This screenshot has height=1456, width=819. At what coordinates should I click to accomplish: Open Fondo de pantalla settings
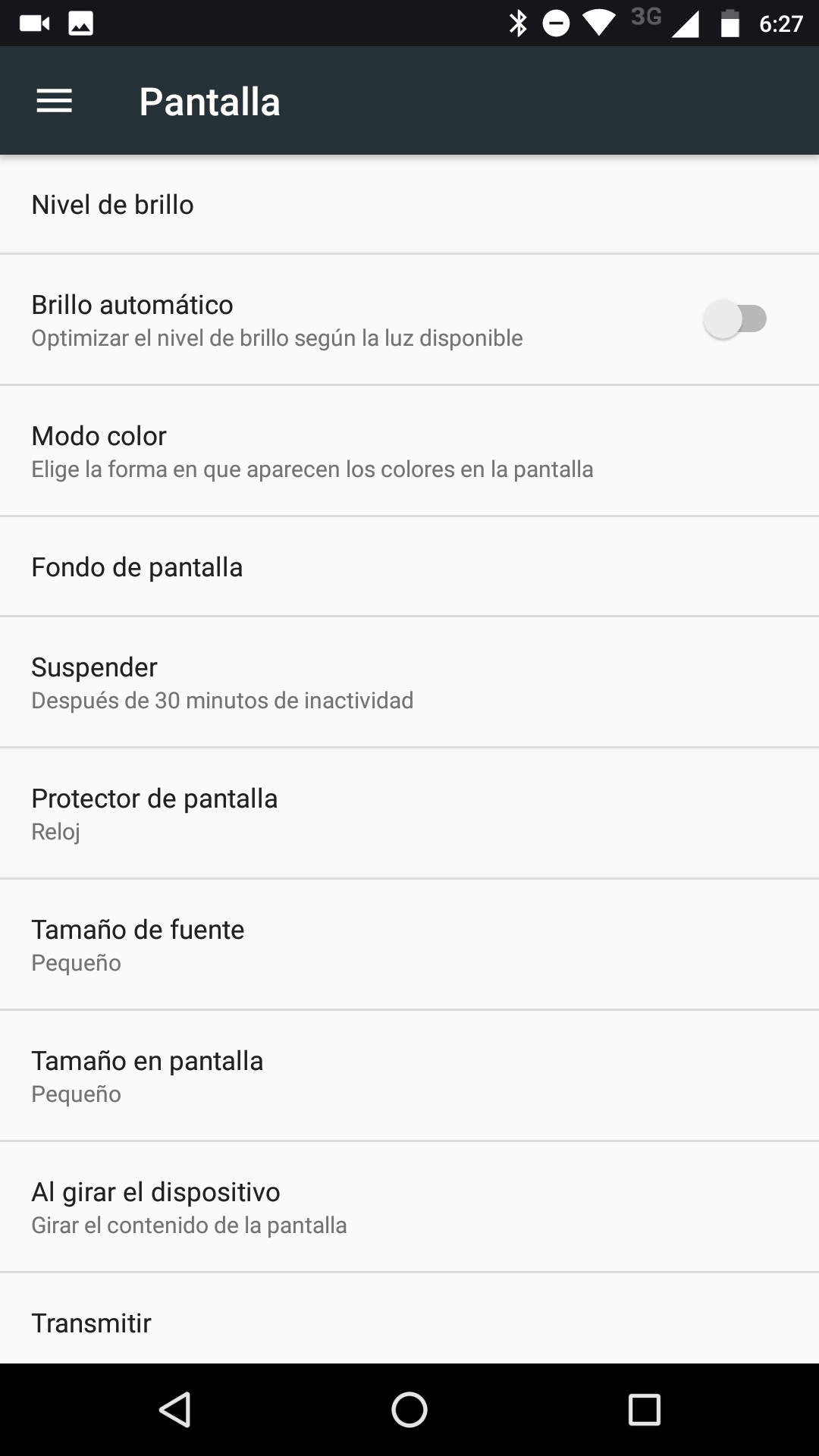[x=409, y=567]
